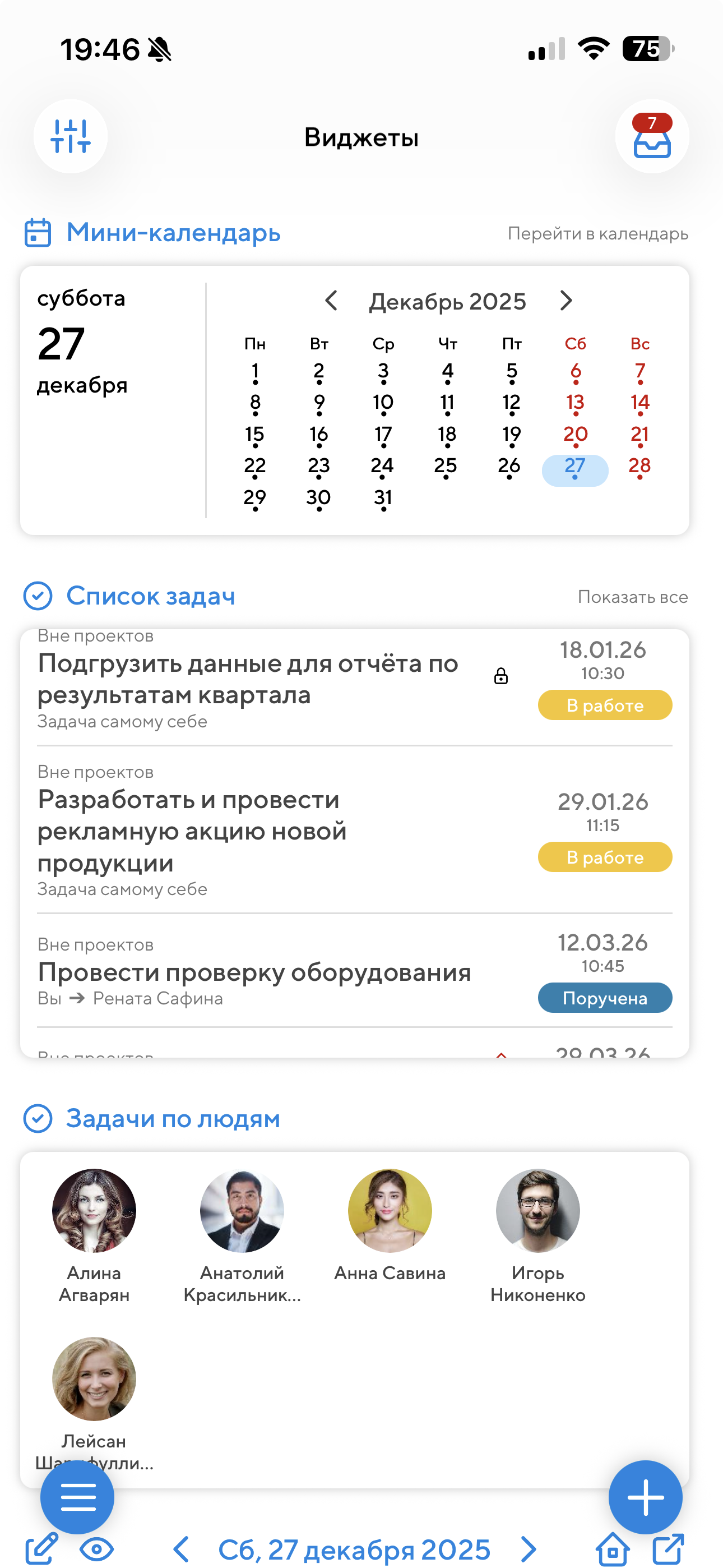Select December 31 in the mini-calendar
The width and height of the screenshot is (723, 1568).
[x=383, y=498]
